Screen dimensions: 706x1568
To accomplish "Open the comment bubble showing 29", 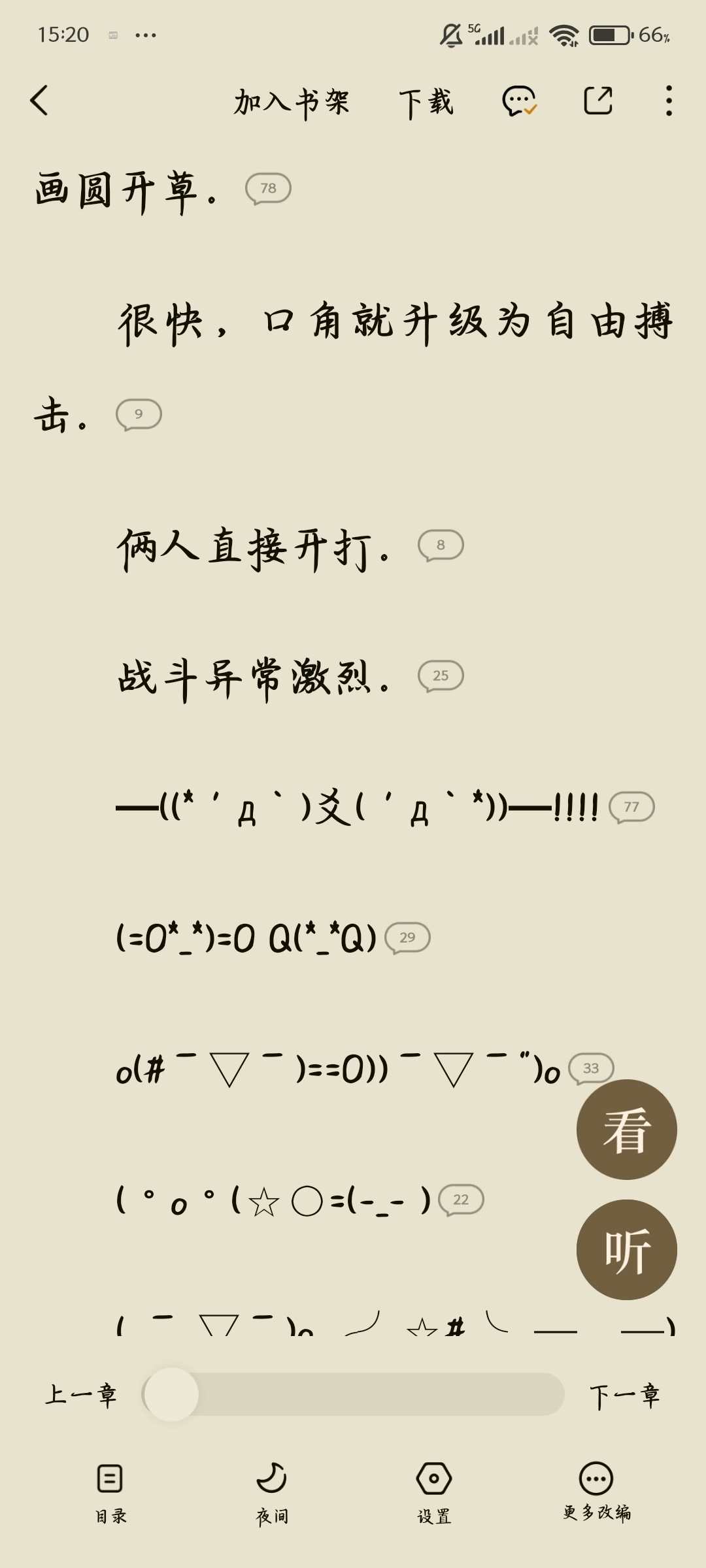I will (x=407, y=938).
